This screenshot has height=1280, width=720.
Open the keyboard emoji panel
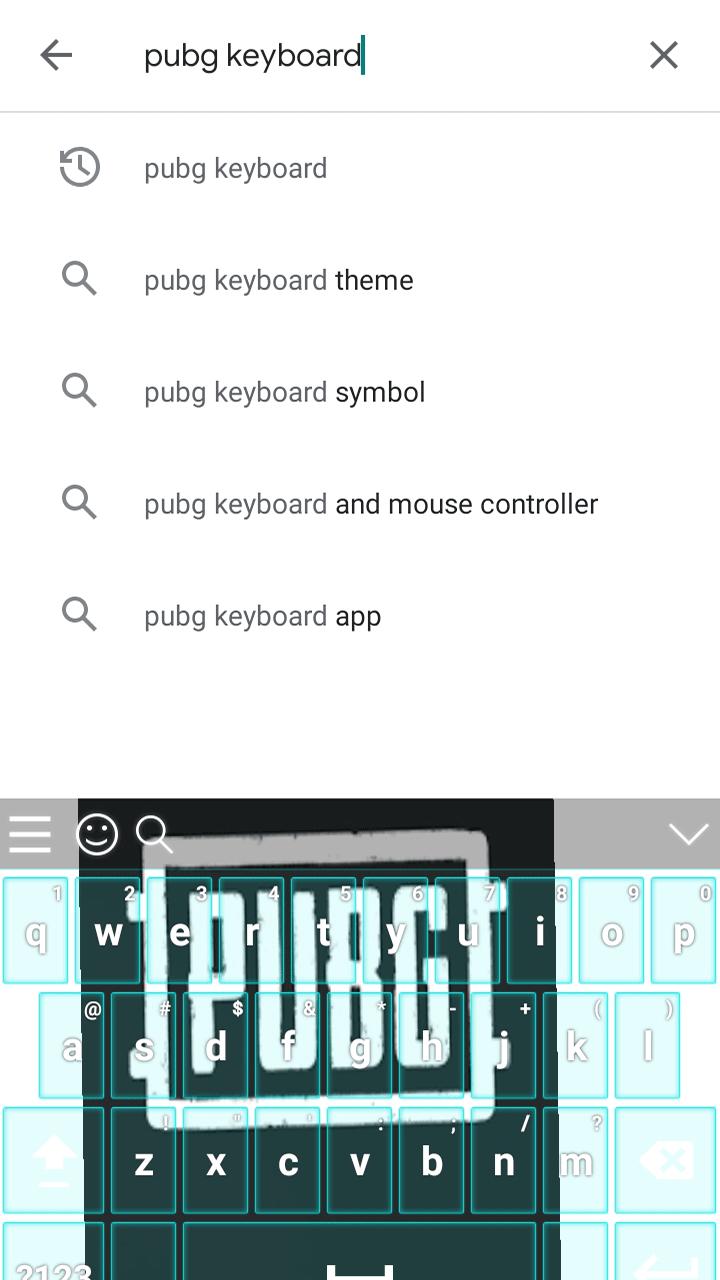(x=97, y=834)
